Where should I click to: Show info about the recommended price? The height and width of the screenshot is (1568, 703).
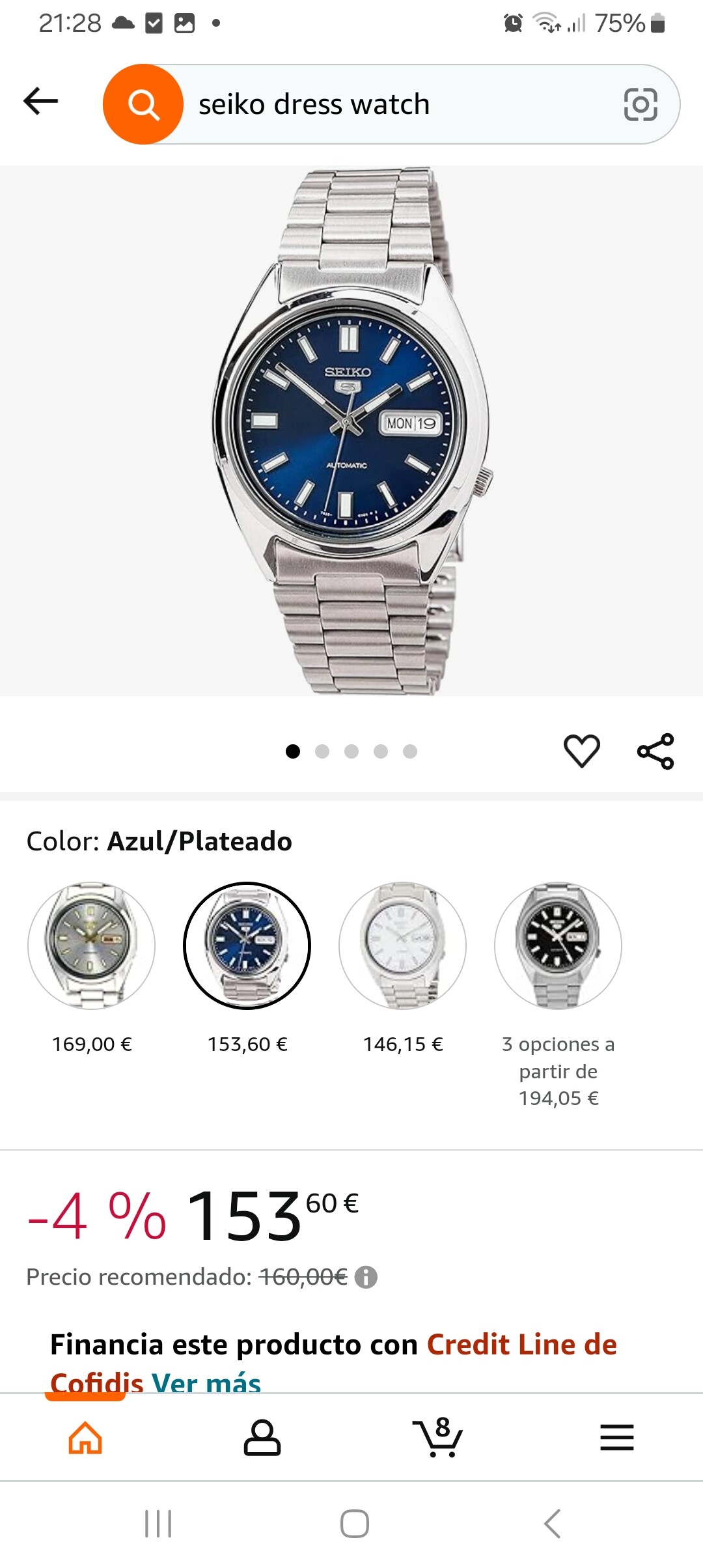click(x=366, y=1277)
